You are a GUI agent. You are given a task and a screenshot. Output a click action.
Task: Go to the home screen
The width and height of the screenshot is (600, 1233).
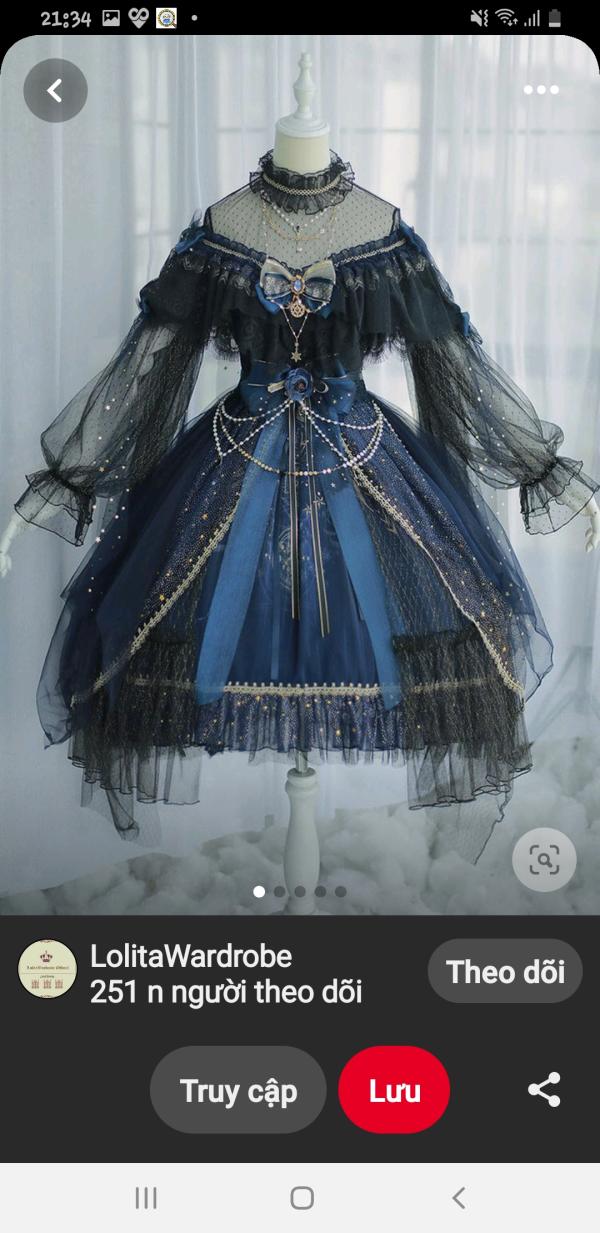(301, 1198)
